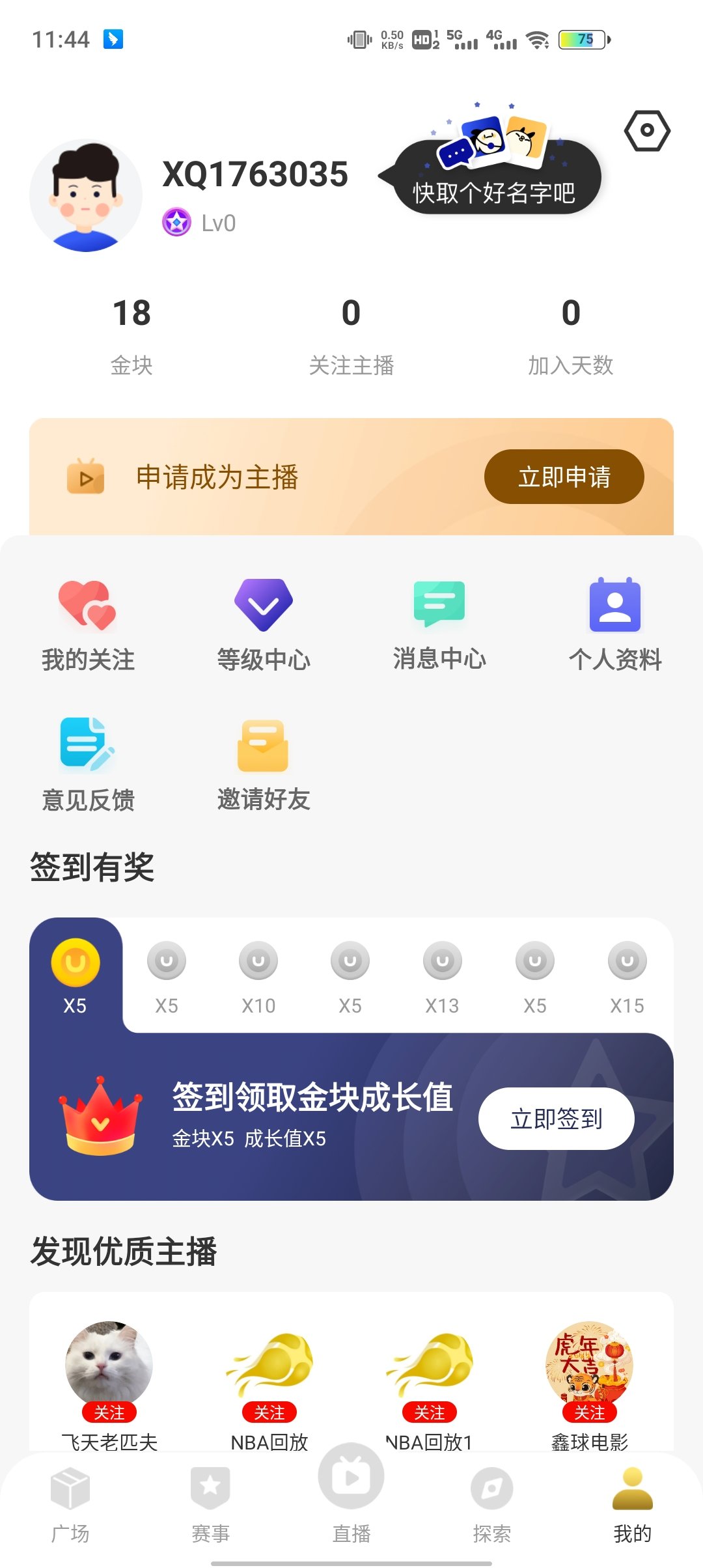Switch to 广场 tab
703x1568 pixels.
[x=70, y=1504]
